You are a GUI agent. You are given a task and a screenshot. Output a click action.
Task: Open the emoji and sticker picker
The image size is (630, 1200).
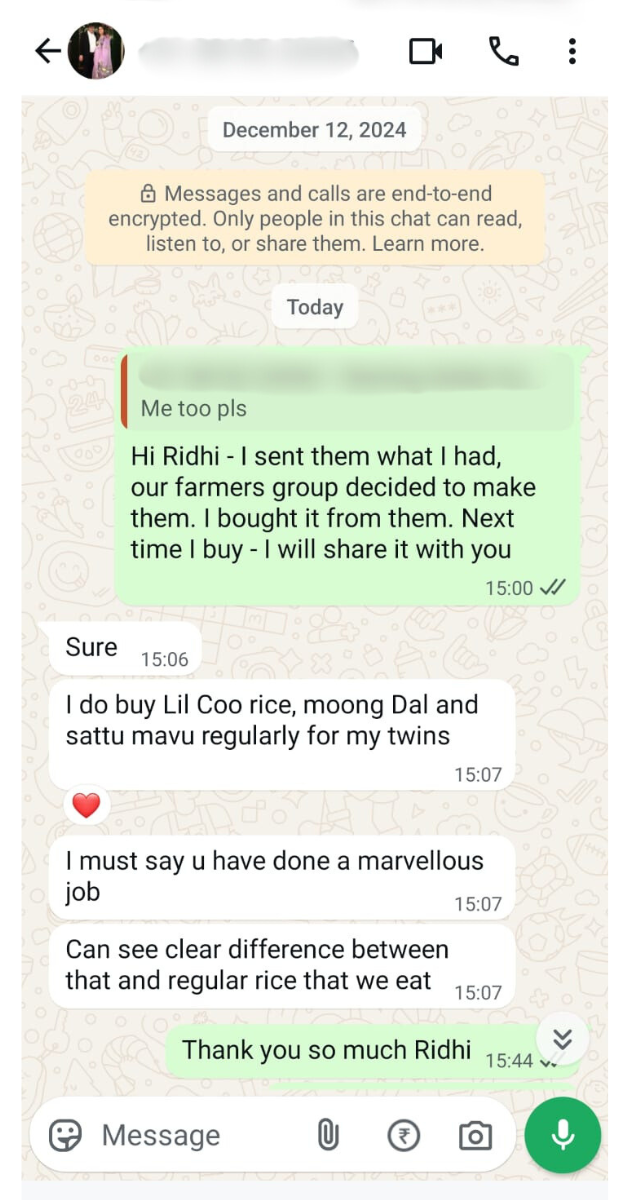click(66, 1135)
